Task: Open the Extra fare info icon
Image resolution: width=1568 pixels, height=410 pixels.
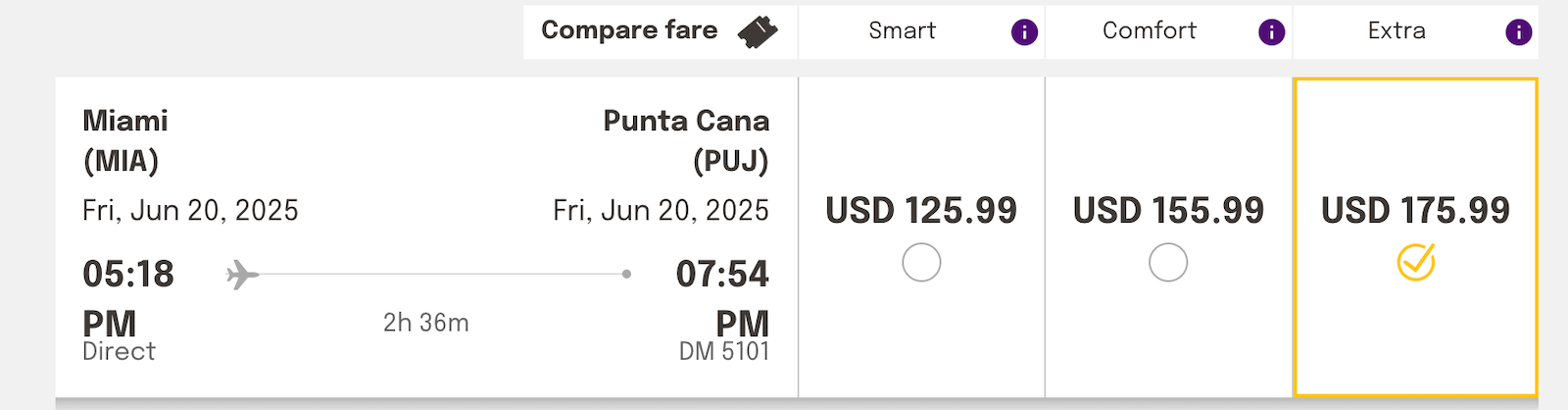Action: pos(1518,32)
